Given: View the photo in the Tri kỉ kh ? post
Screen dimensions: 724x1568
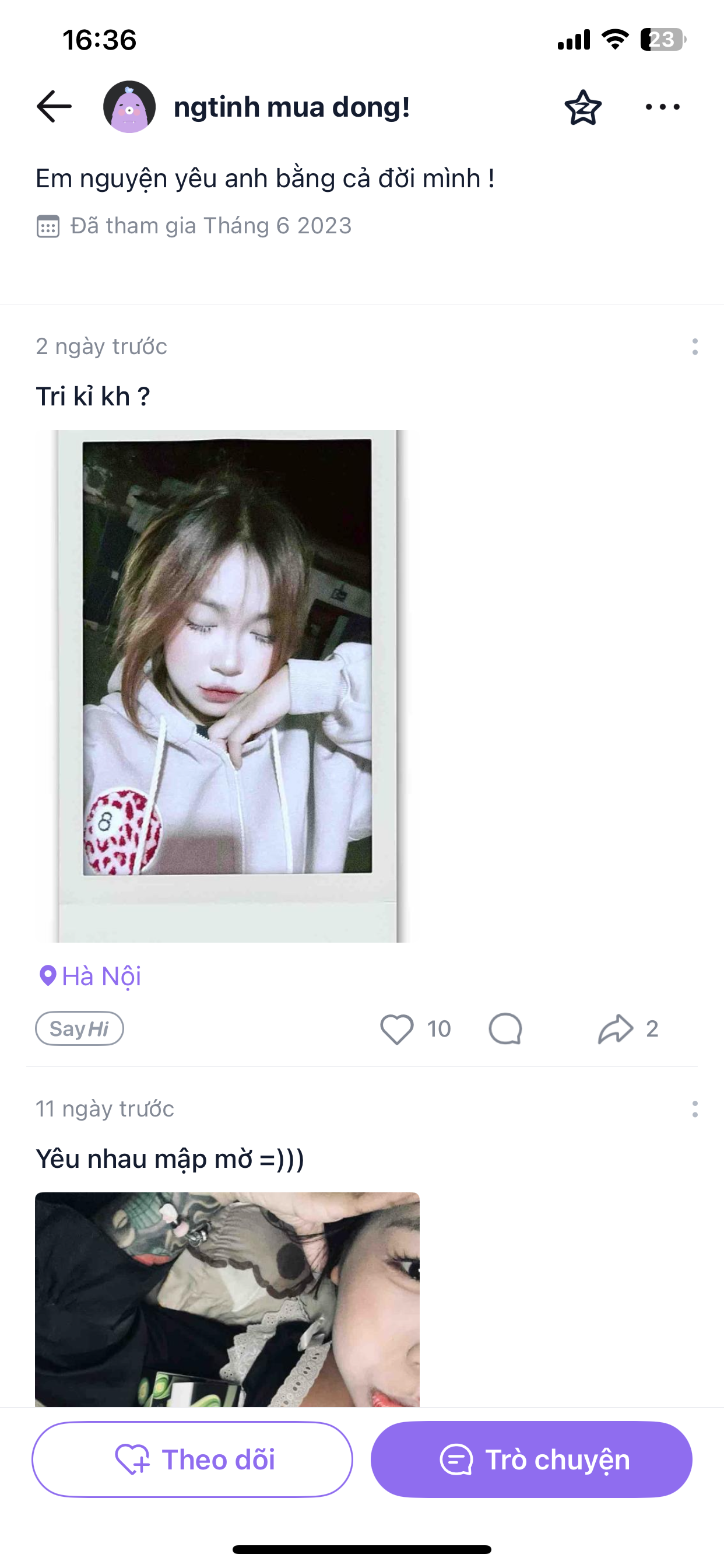Looking at the screenshot, I should (x=227, y=686).
